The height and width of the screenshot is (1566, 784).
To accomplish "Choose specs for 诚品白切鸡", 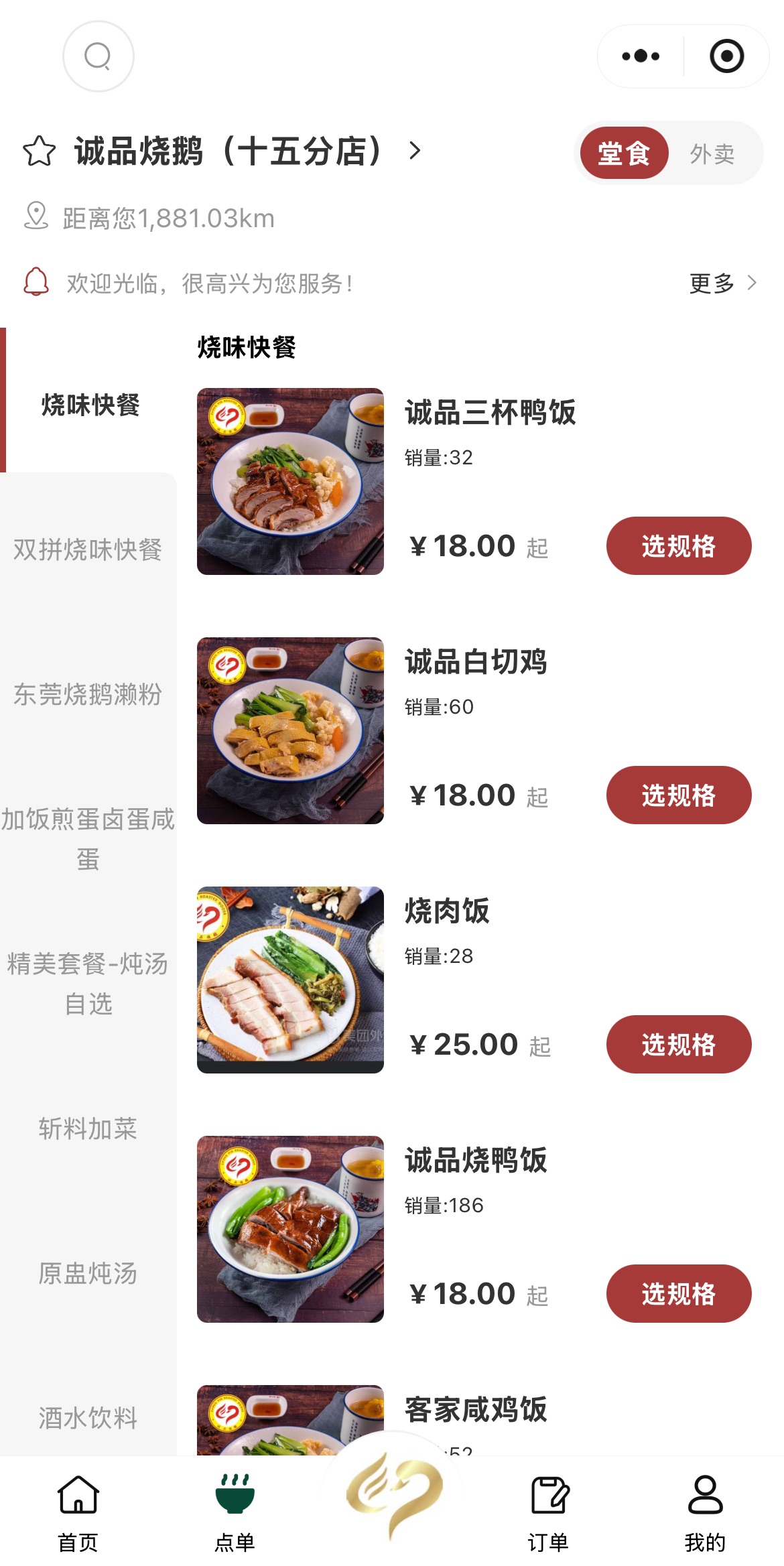I will click(x=679, y=795).
